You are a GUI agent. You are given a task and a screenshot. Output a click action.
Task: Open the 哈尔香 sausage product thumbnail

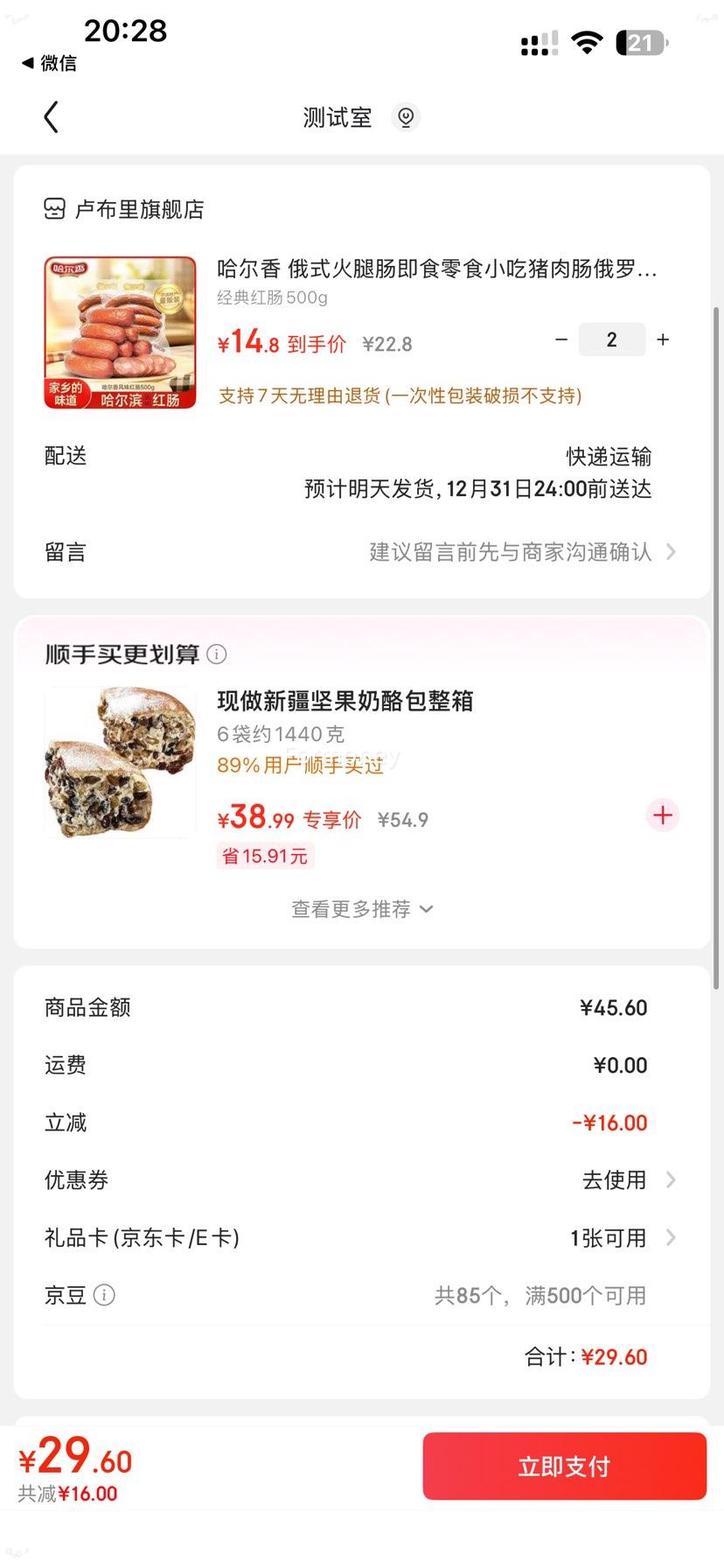pyautogui.click(x=119, y=332)
